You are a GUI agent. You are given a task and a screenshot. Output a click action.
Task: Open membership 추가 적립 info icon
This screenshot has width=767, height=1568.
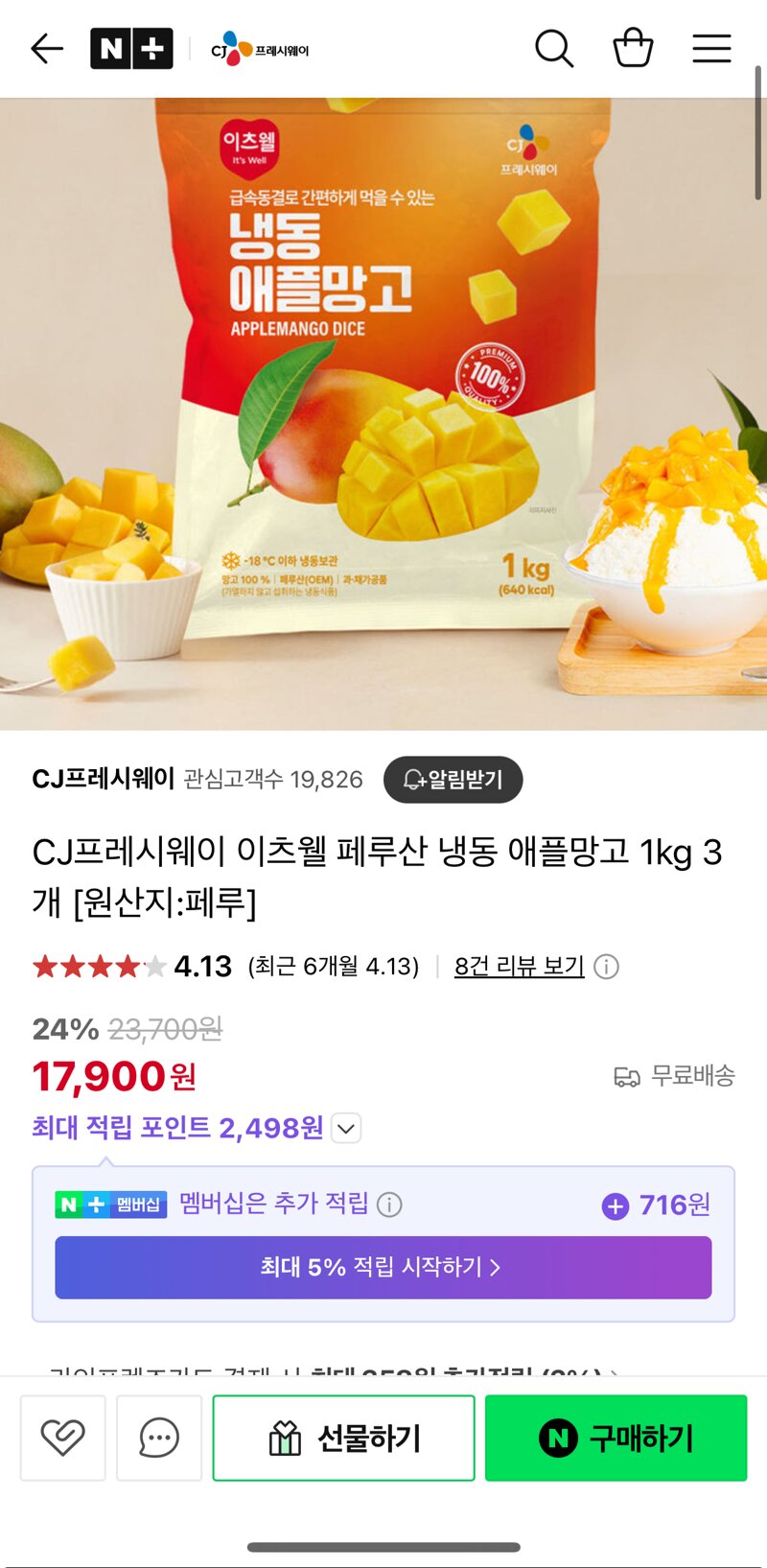click(389, 1205)
